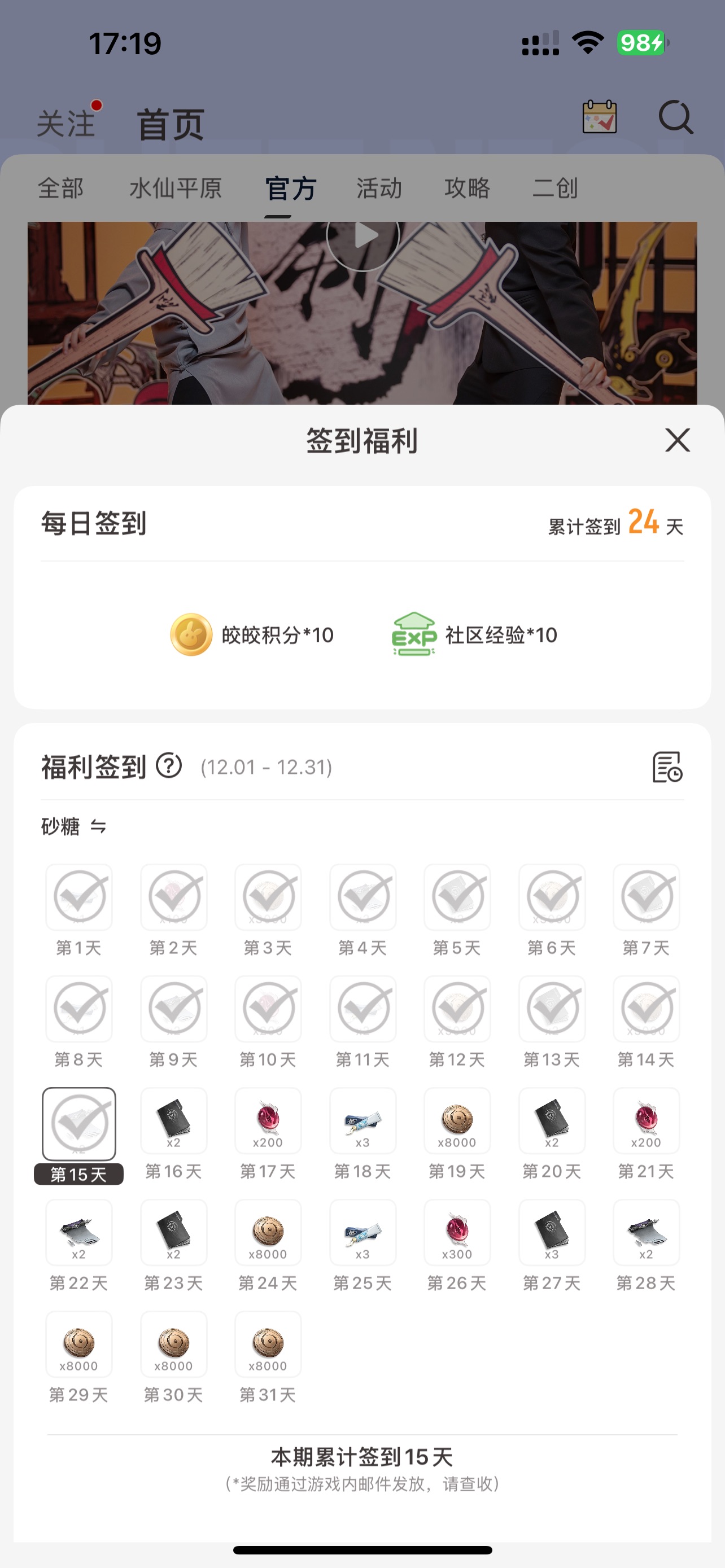Play the banner video
Viewport: 725px width, 1568px height.
[x=363, y=236]
